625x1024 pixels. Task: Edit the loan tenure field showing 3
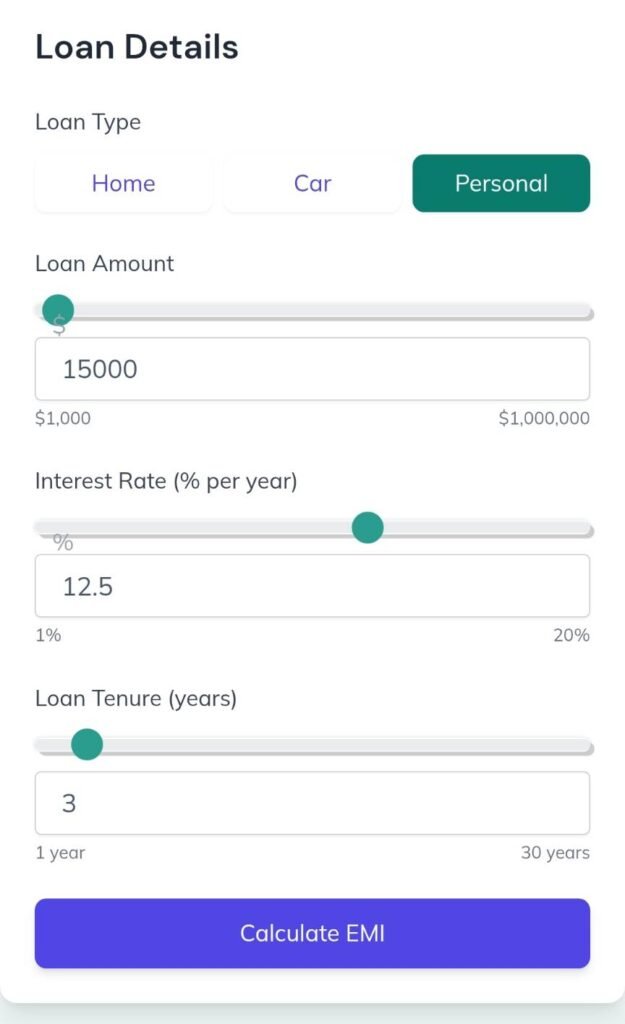coord(312,803)
